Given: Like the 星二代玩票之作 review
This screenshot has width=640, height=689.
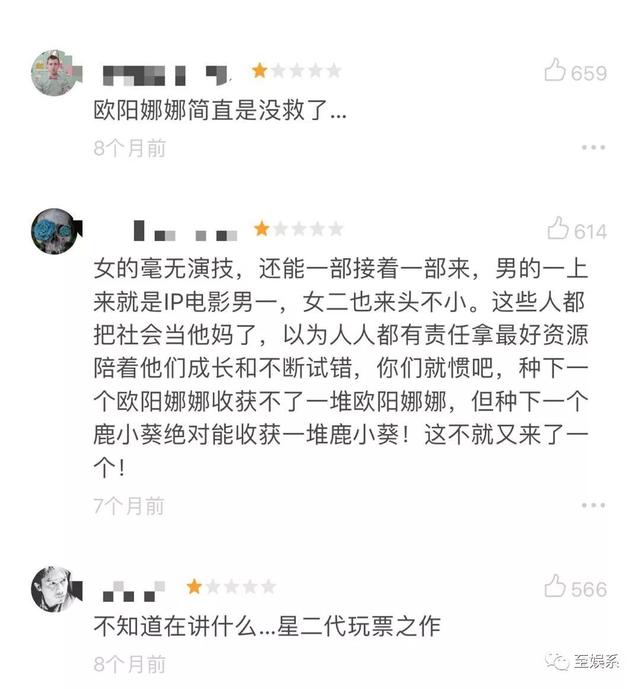Looking at the screenshot, I should click(x=556, y=588).
